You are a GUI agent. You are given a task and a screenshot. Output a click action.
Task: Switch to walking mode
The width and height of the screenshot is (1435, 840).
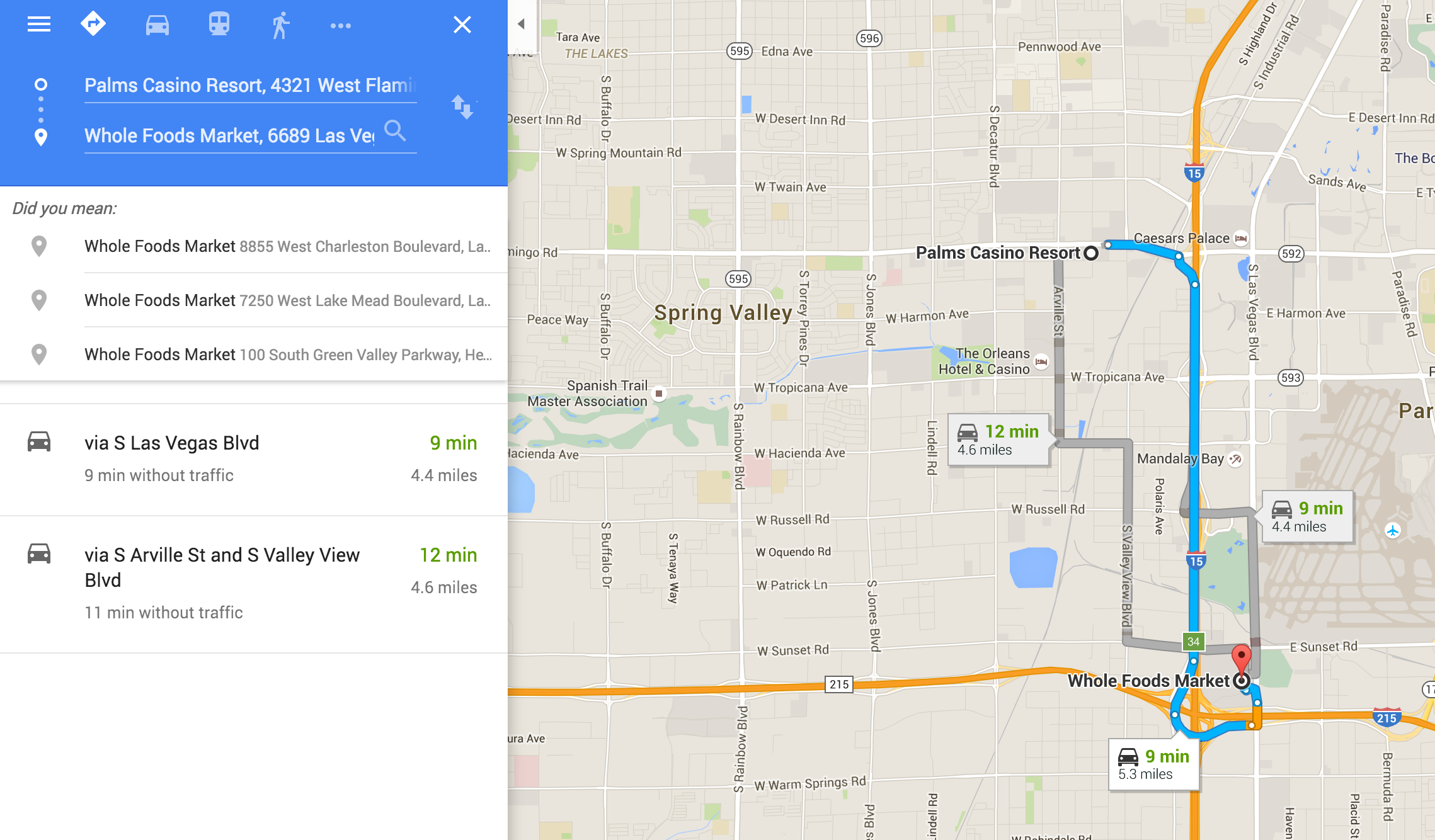point(280,25)
